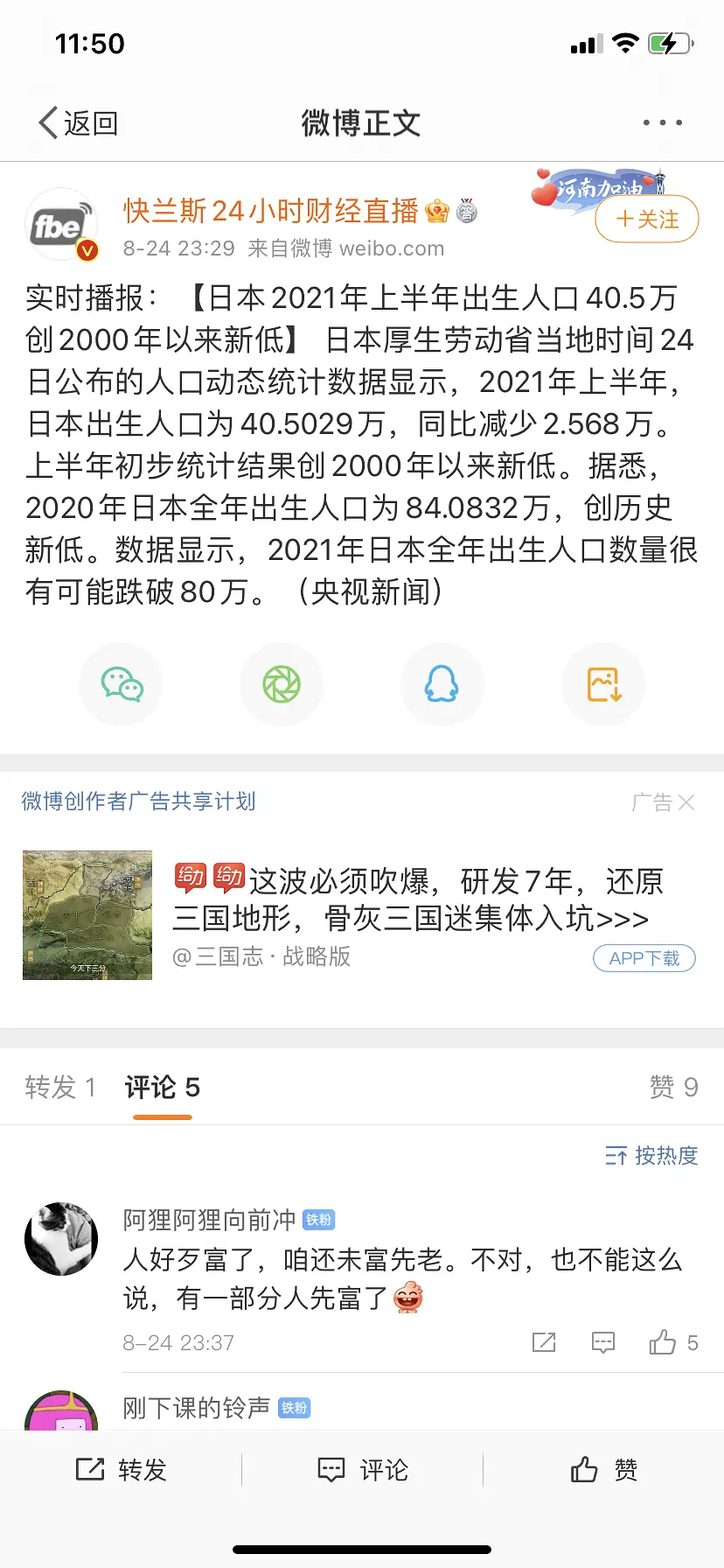Open the three-dot overflow menu
The image size is (724, 1568).
point(662,123)
